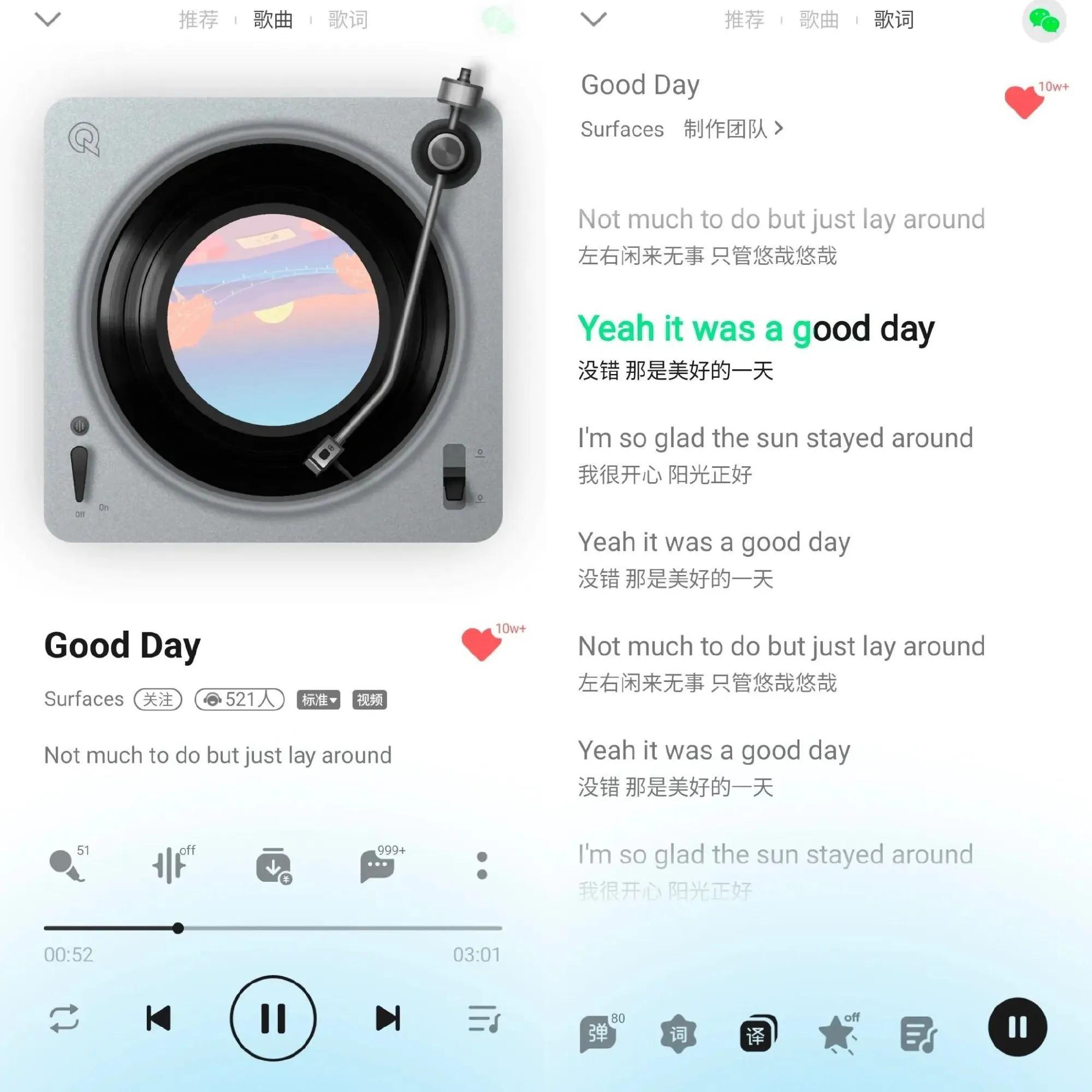
Task: Open the three-dot more options menu
Action: (x=482, y=866)
